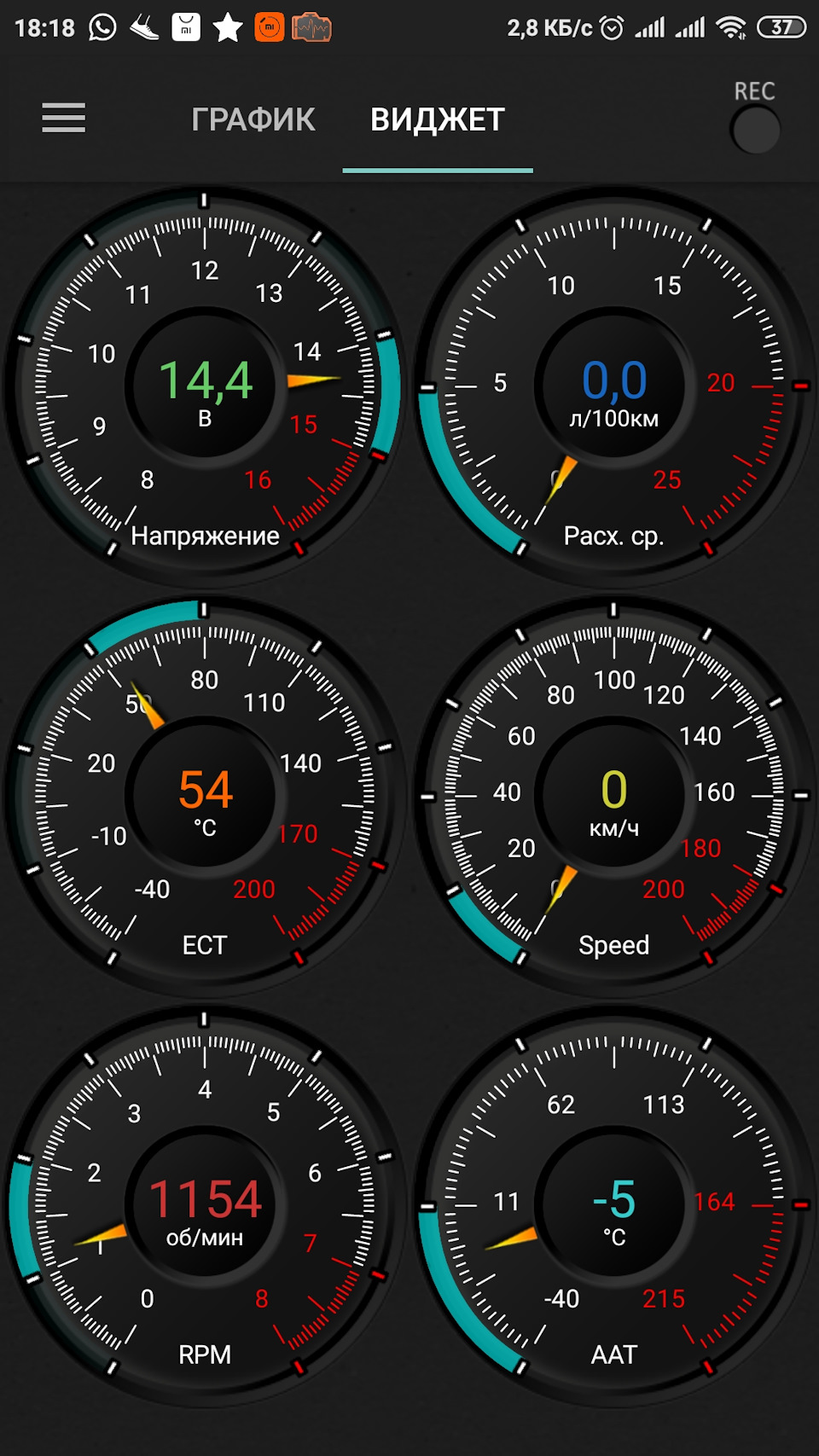Image resolution: width=819 pixels, height=1456 pixels.
Task: Open the Расх. ср. fuel consumption gauge
Action: pos(614,386)
